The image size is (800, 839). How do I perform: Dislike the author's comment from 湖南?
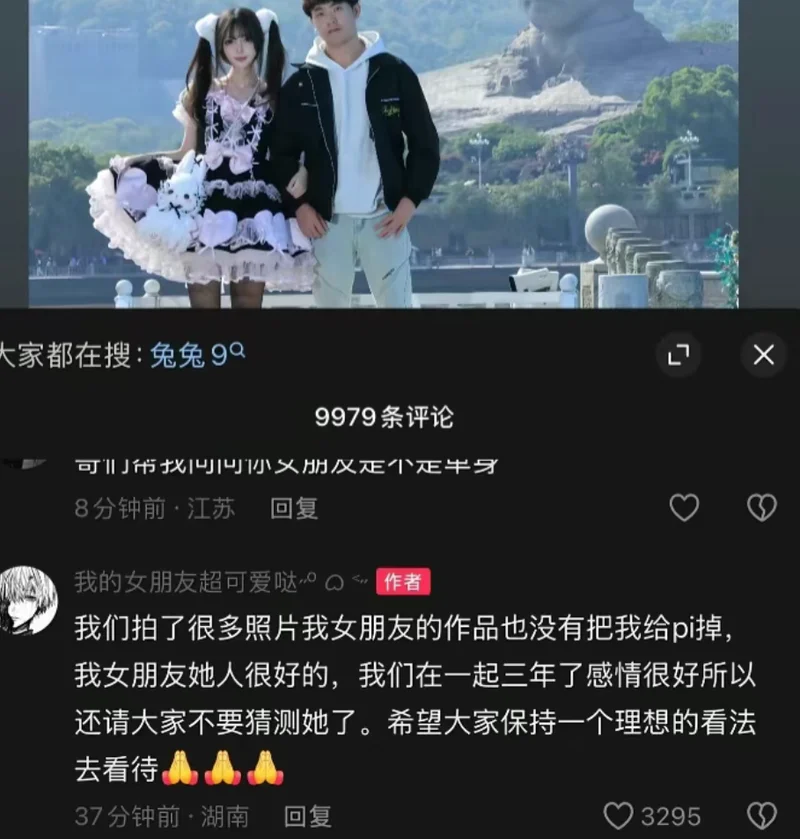pos(762,816)
